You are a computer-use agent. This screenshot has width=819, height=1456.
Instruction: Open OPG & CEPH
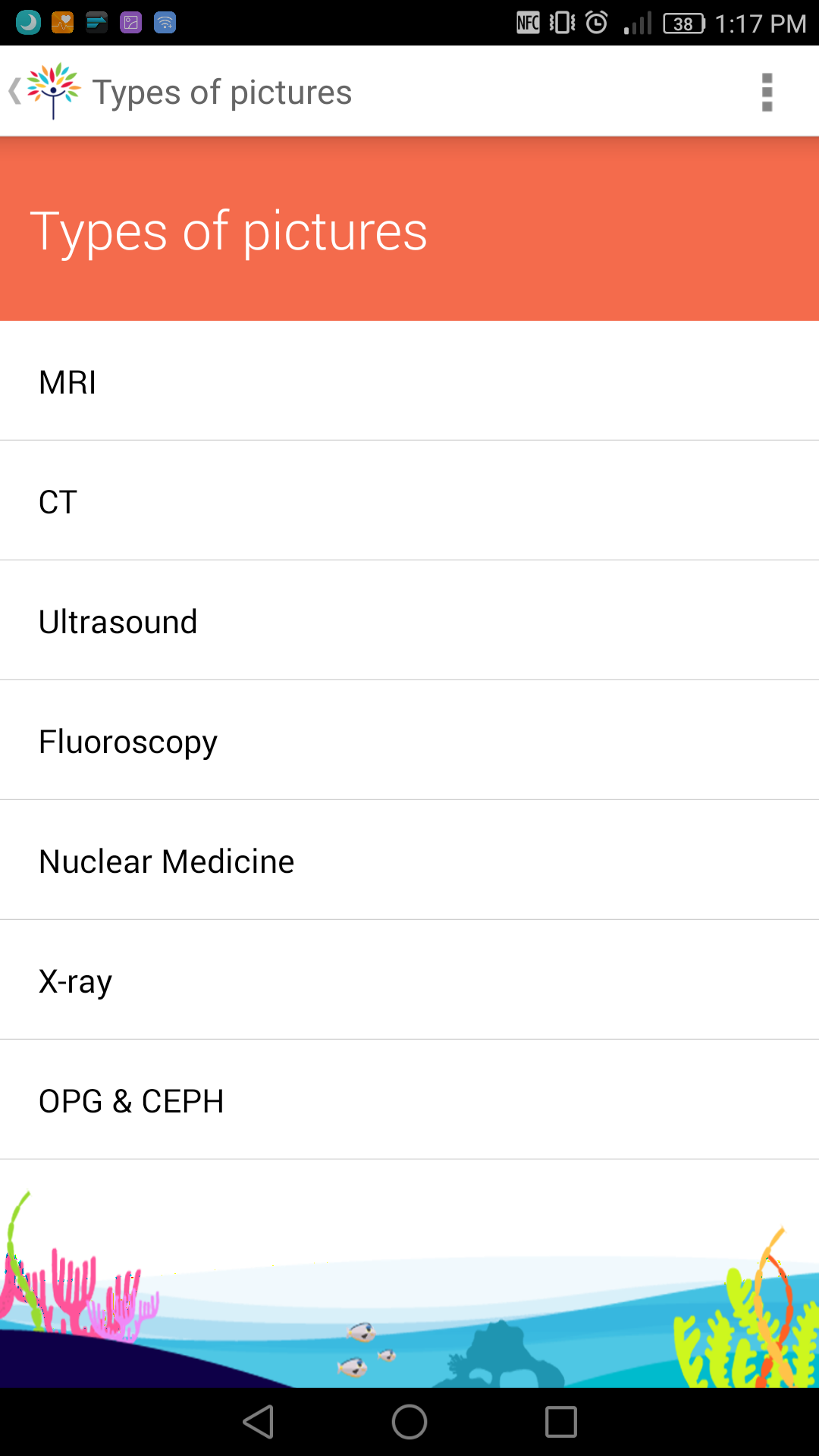click(409, 1100)
